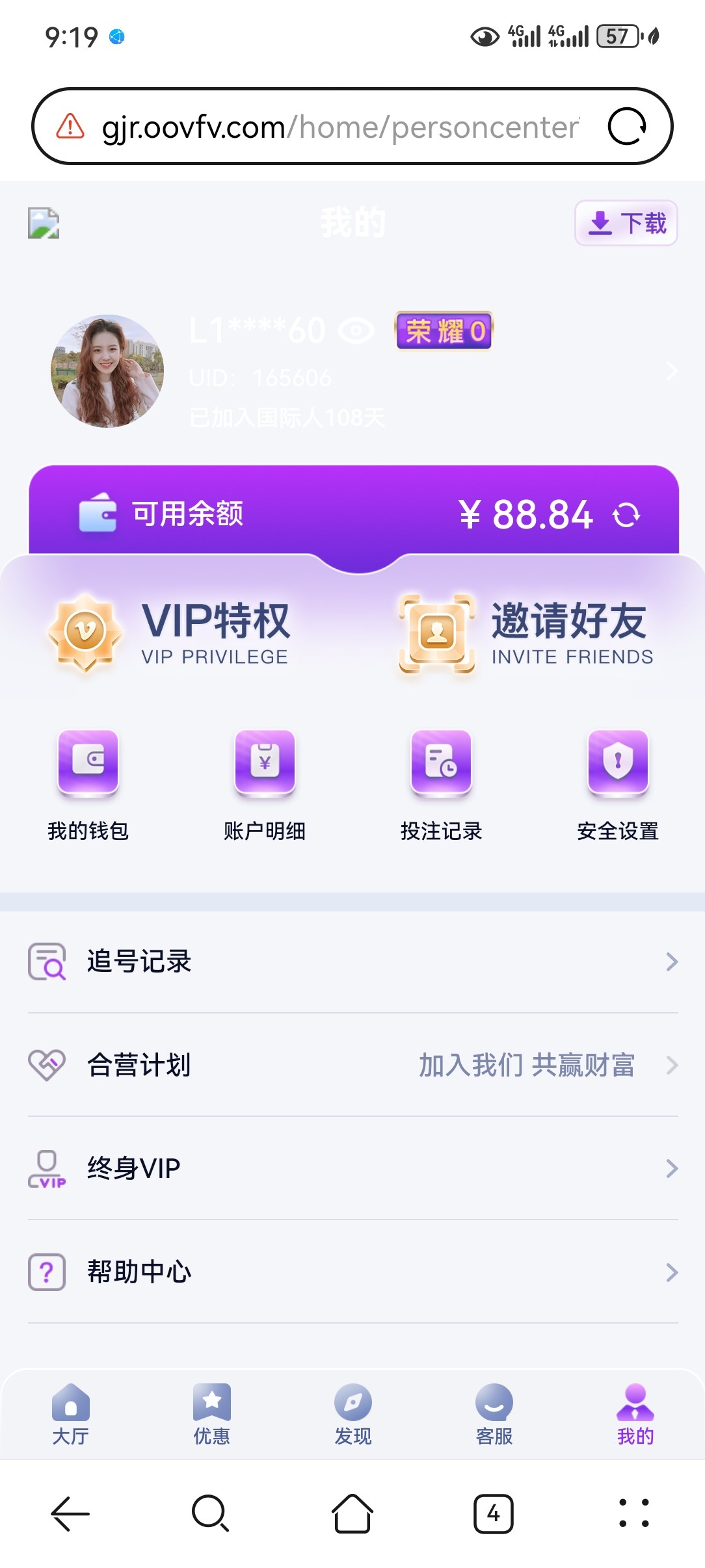Tap the 下载 download button
The height and width of the screenshot is (1568, 705).
tap(625, 223)
